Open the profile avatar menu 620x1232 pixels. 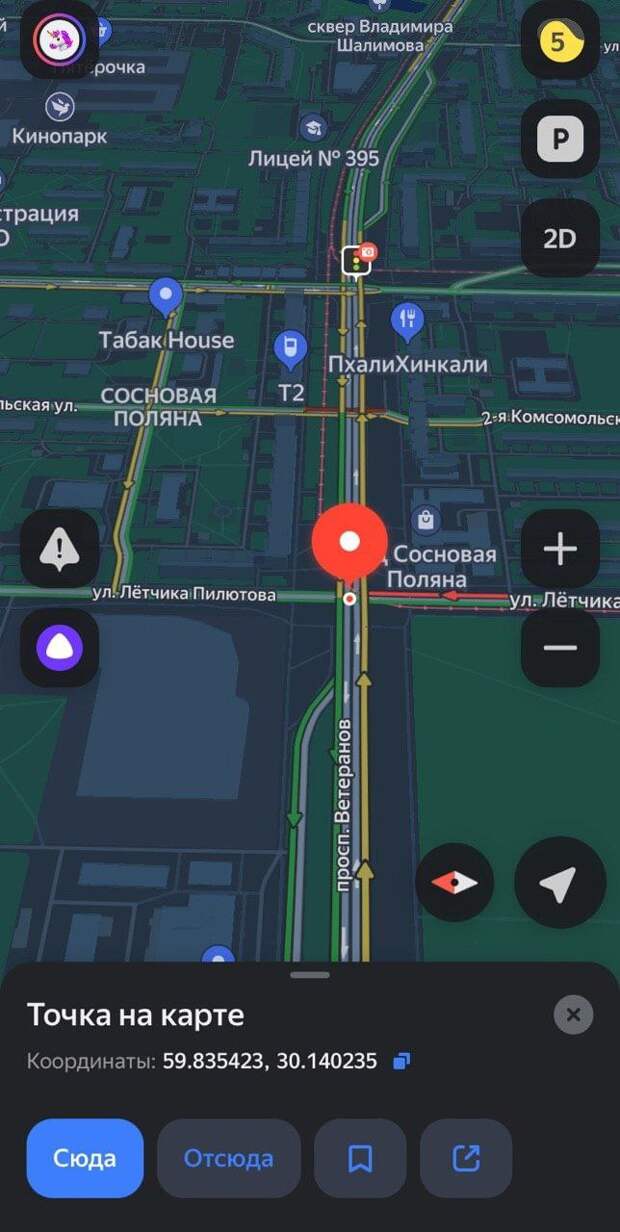tap(59, 39)
